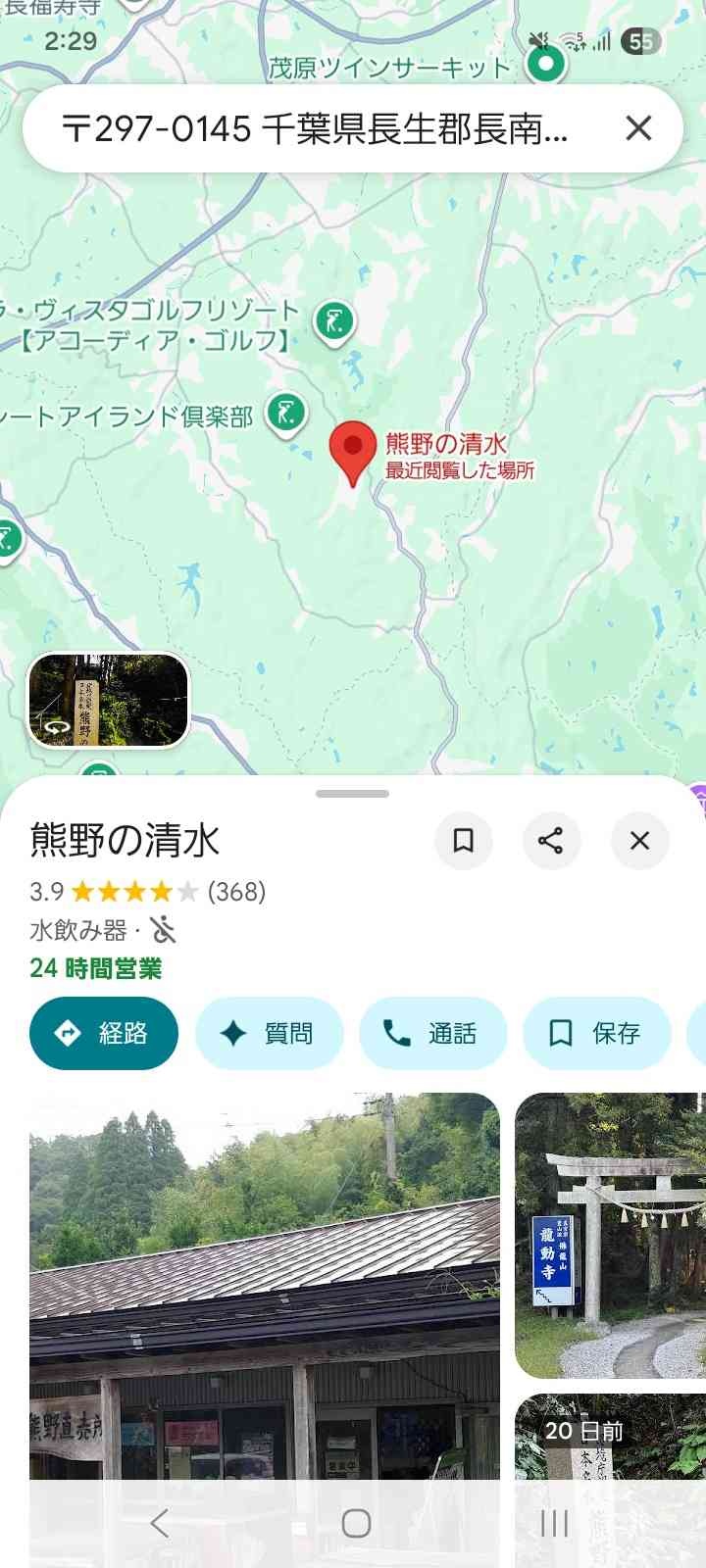Tap the address search field
The image size is (706, 1568).
pyautogui.click(x=314, y=128)
